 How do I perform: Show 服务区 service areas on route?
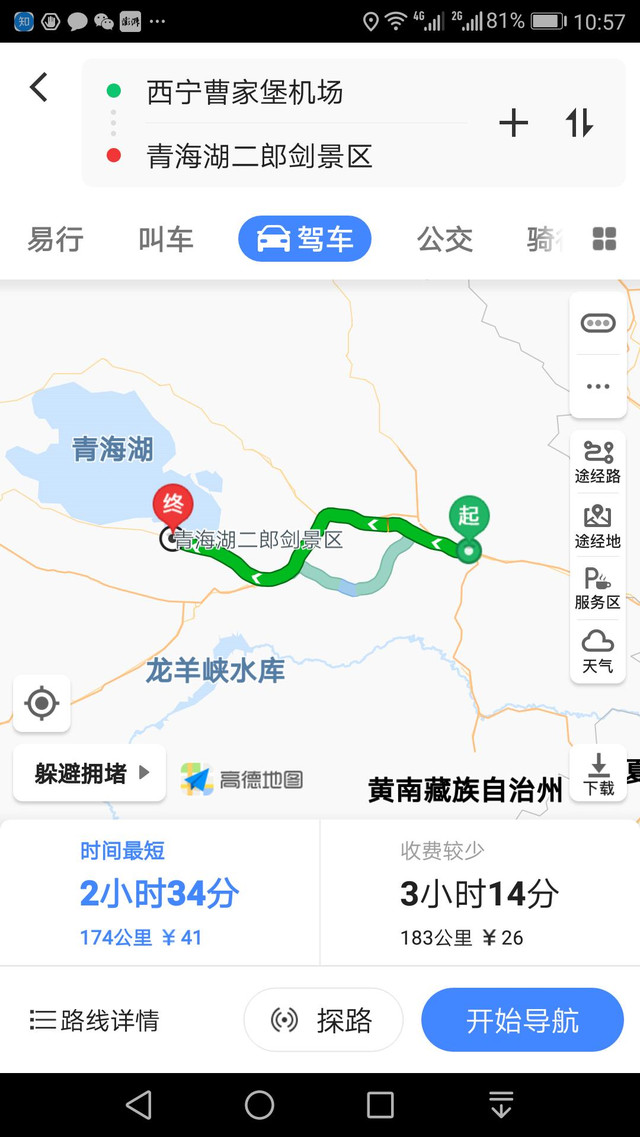coord(597,589)
